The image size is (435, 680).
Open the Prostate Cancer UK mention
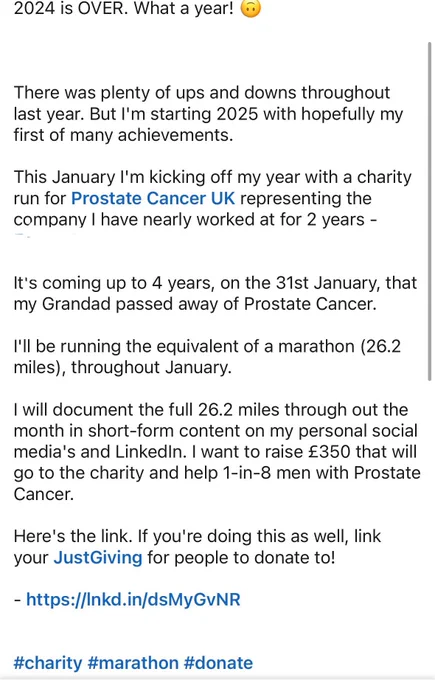(x=153, y=199)
